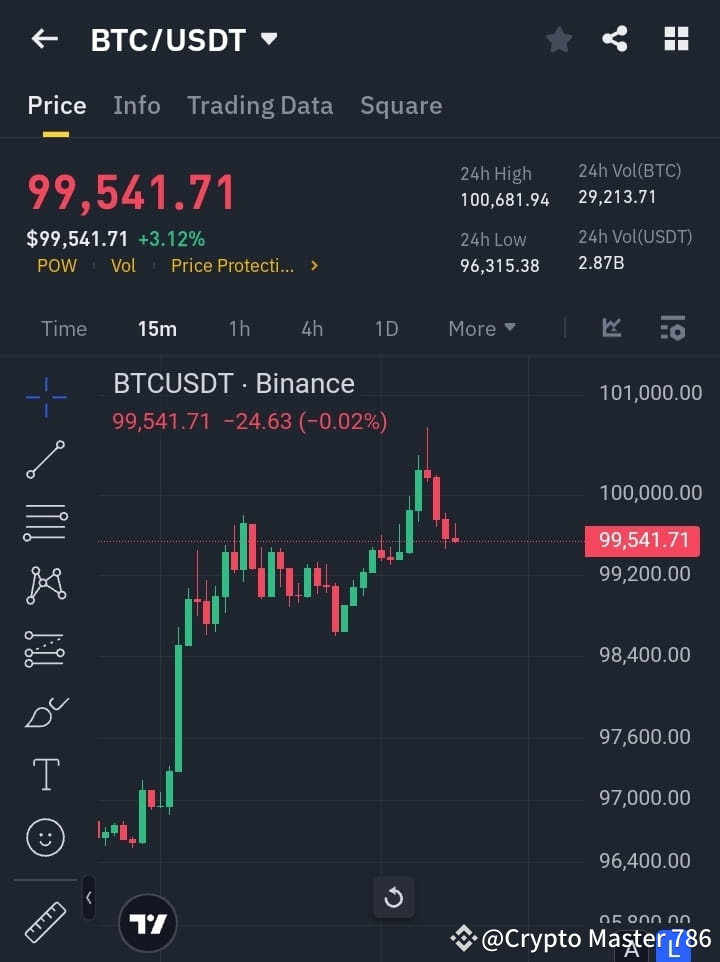Select the 1h timeframe
This screenshot has width=720, height=962.
tap(239, 328)
